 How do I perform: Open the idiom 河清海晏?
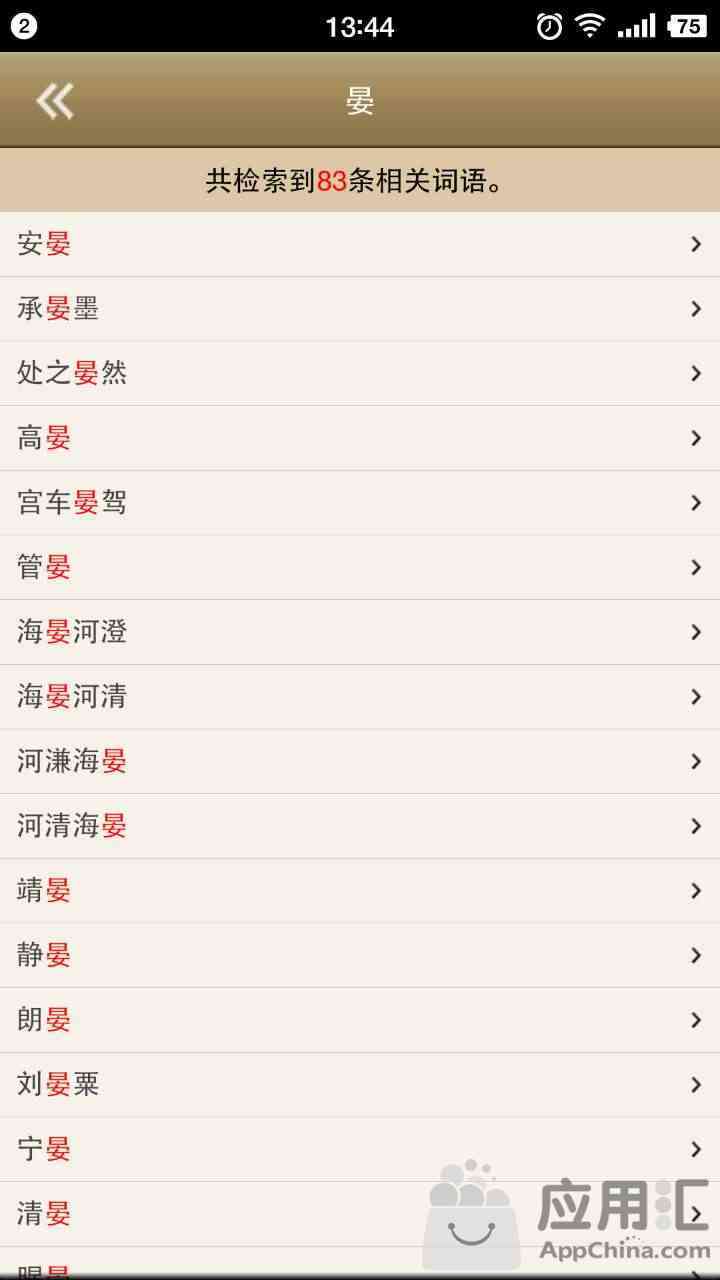coord(360,826)
